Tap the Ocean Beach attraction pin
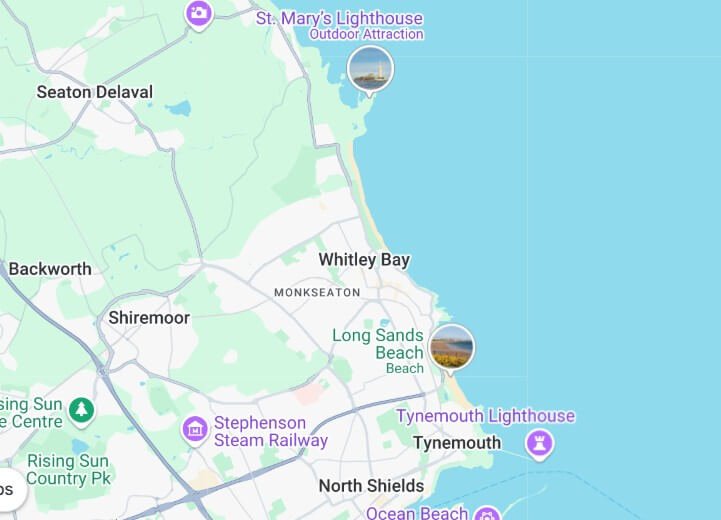 pos(487,514)
